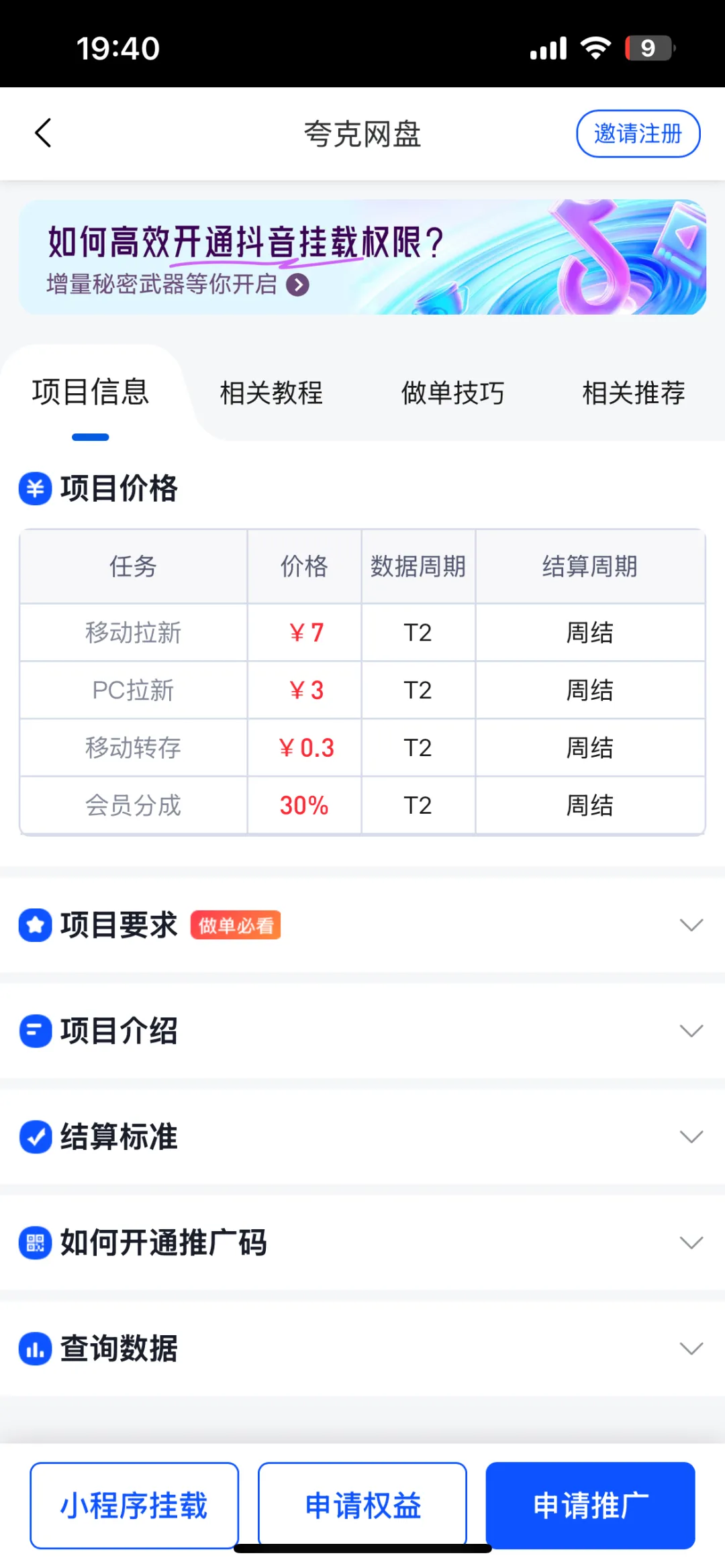Screen dimensions: 725x1568
Task: Tap the ¥ icon beside 项目价格
Action: pyautogui.click(x=34, y=488)
